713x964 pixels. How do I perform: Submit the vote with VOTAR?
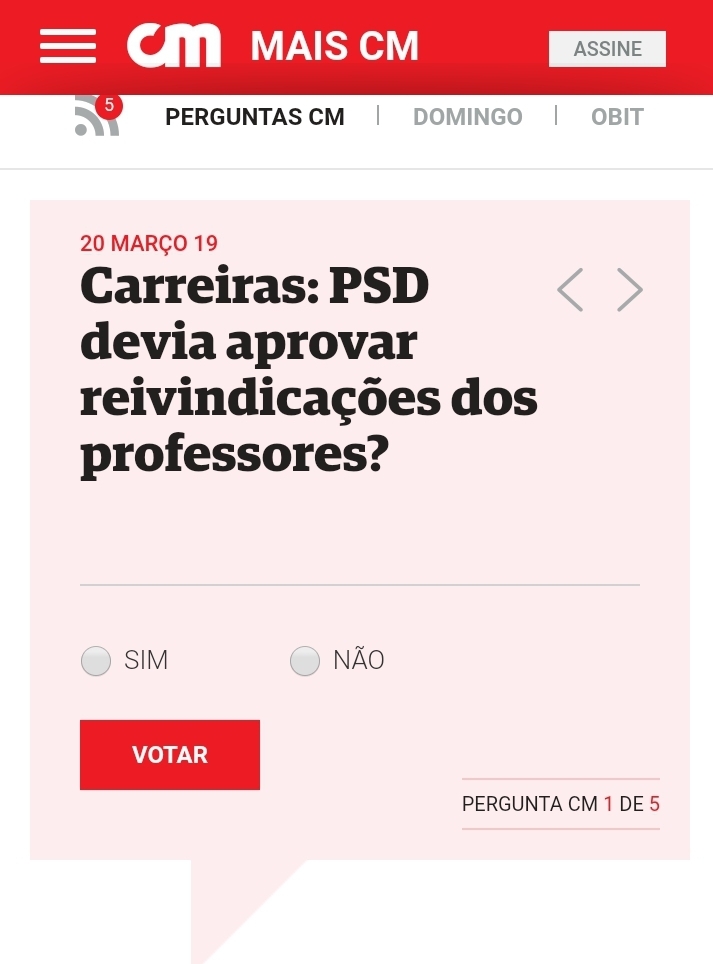(170, 755)
